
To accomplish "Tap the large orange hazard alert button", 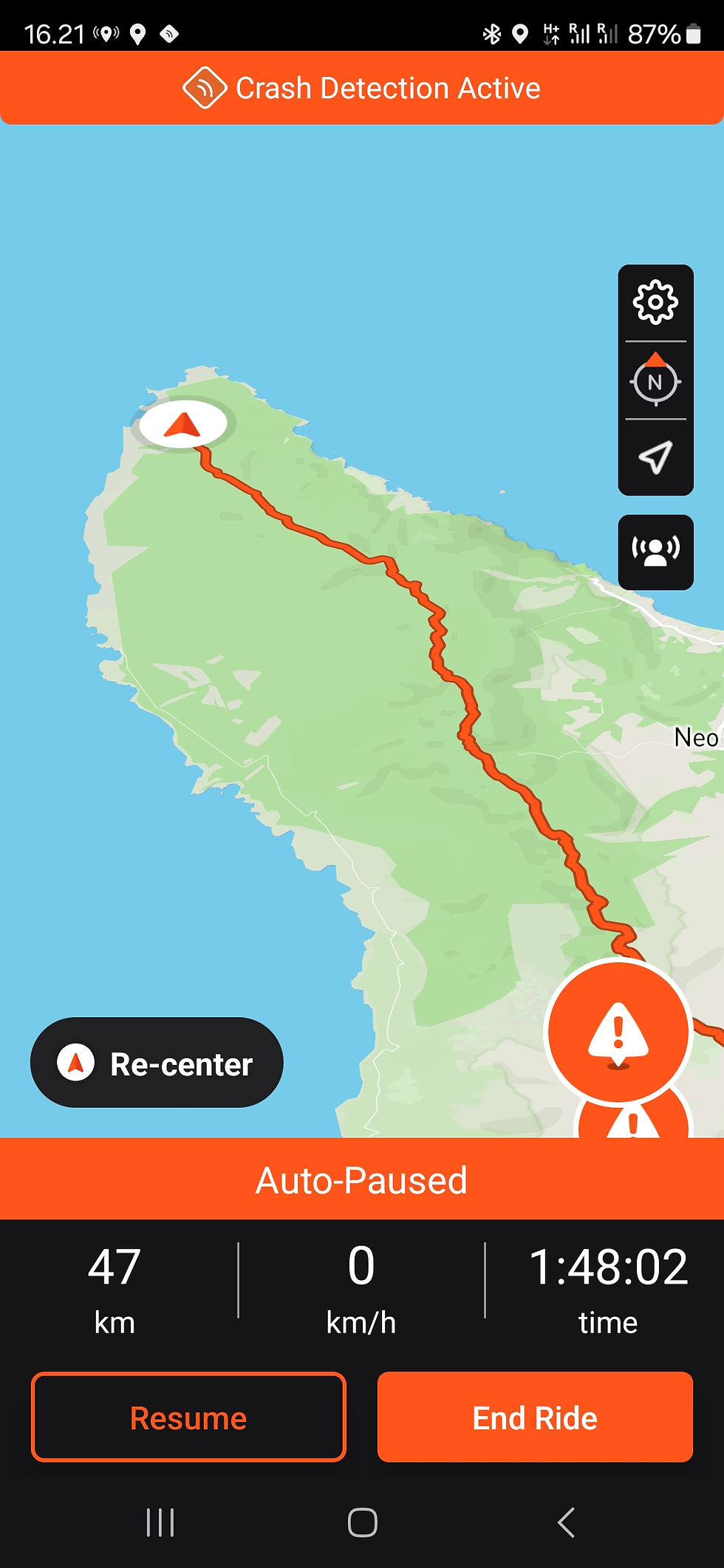I will tap(618, 1032).
